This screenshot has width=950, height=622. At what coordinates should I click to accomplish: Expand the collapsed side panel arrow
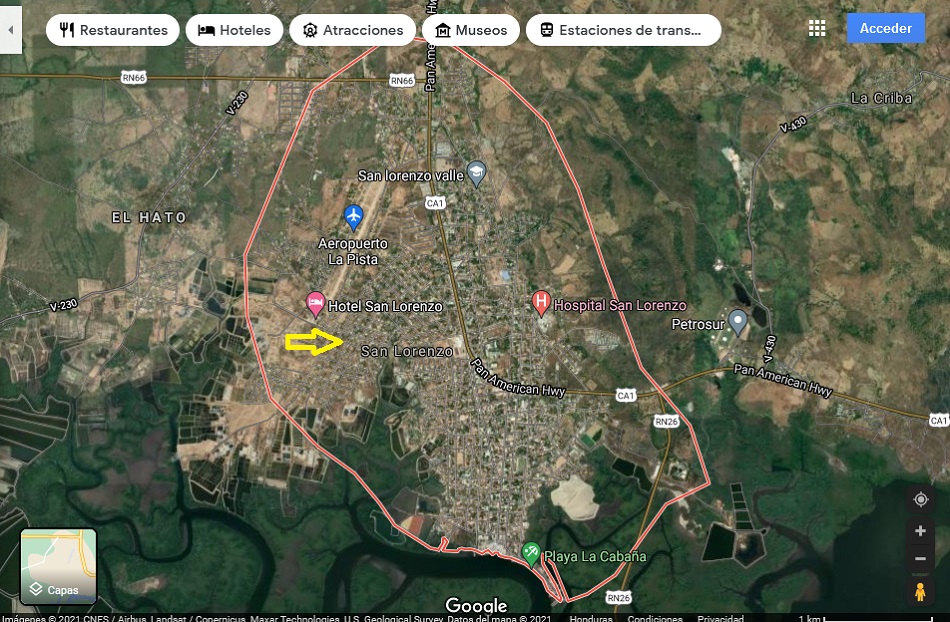point(10,30)
